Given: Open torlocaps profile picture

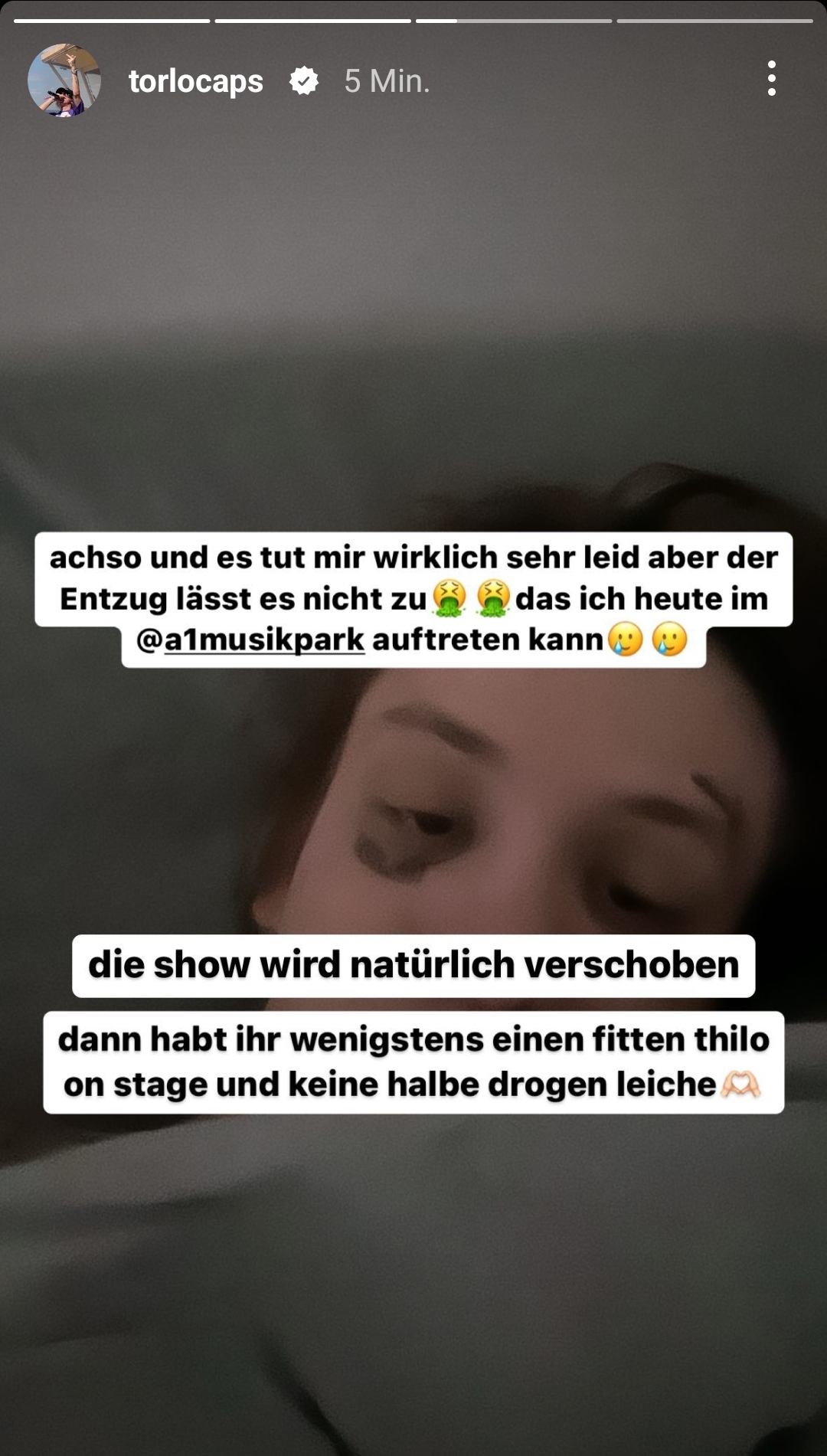Looking at the screenshot, I should point(64,80).
